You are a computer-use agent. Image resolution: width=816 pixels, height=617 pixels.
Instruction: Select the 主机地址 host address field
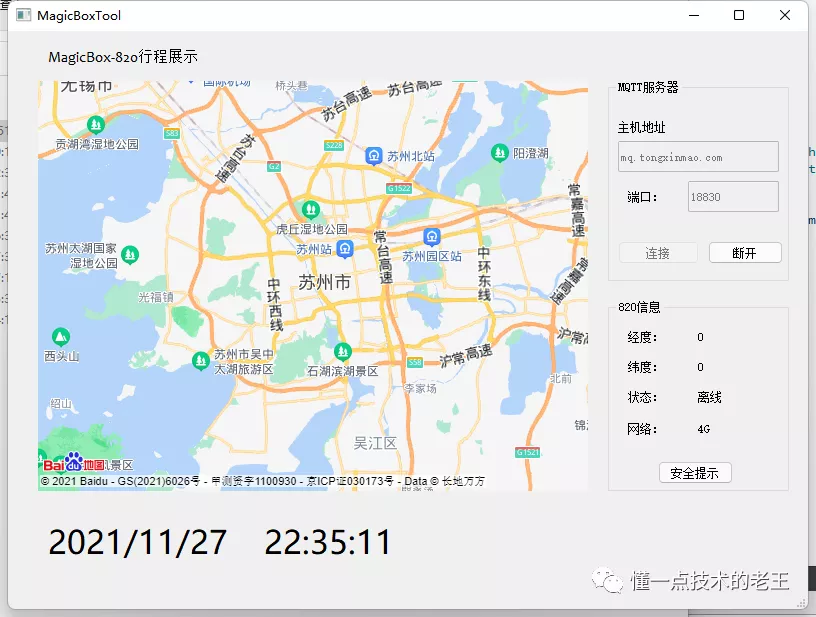[x=698, y=157]
